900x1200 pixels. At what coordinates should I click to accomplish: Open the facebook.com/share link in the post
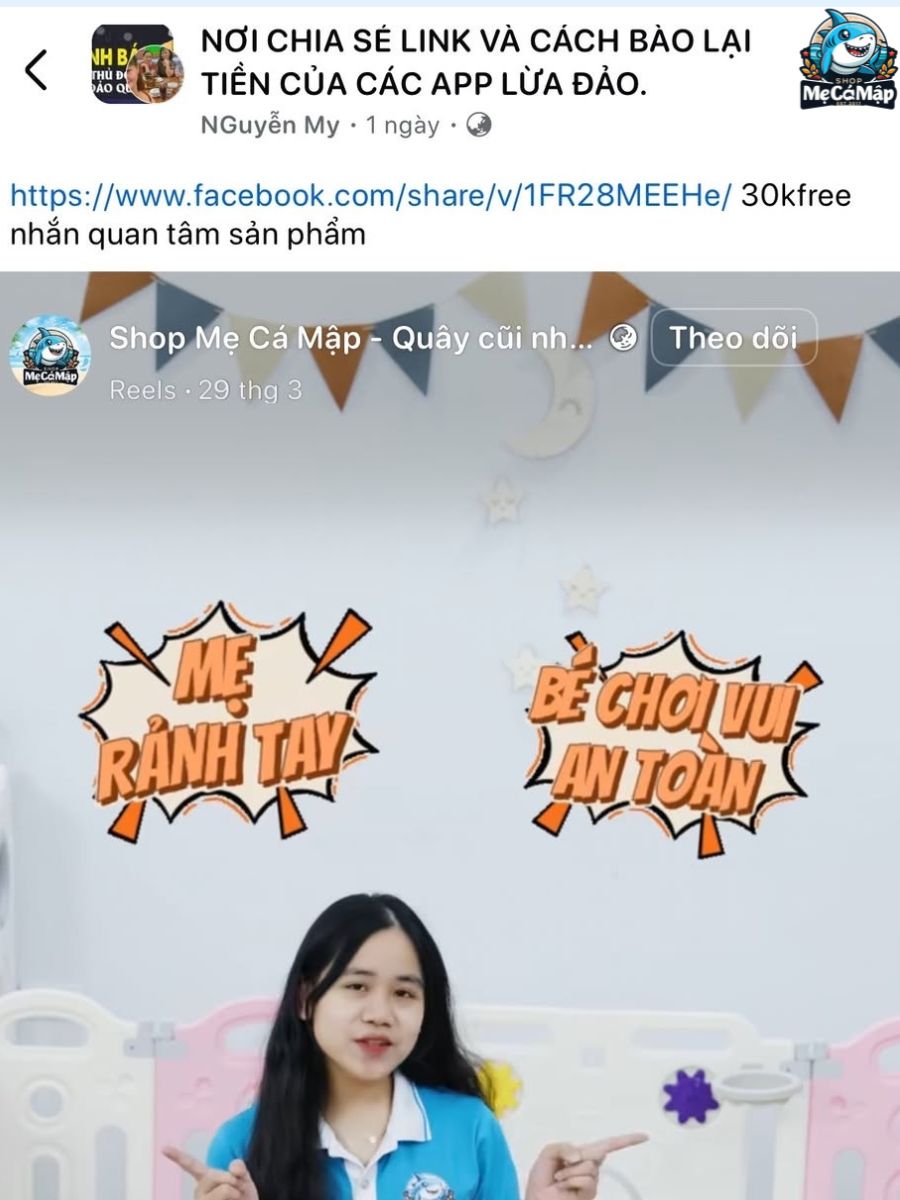click(371, 195)
